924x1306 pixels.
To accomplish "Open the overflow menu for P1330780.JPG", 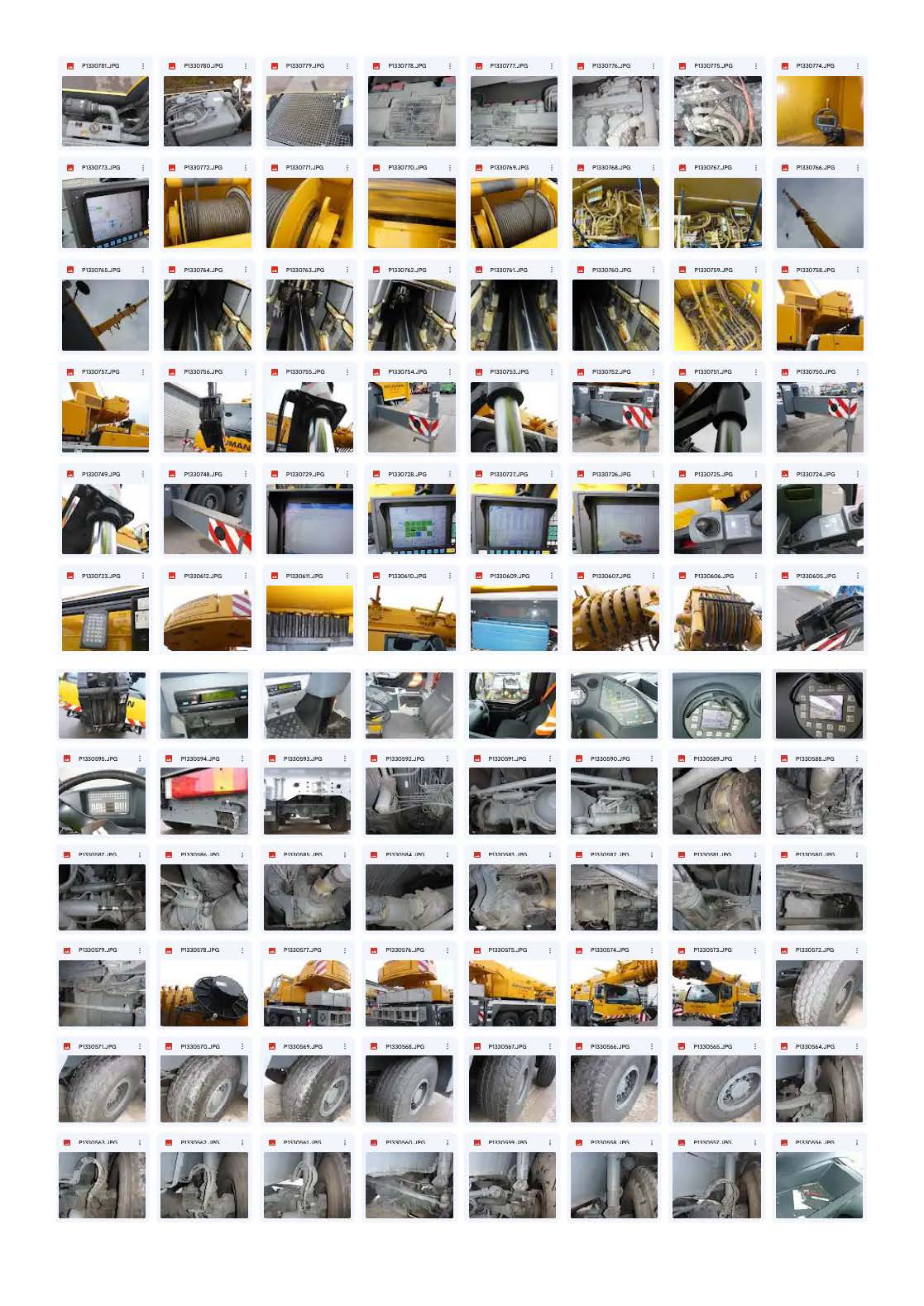I will pyautogui.click(x=245, y=64).
